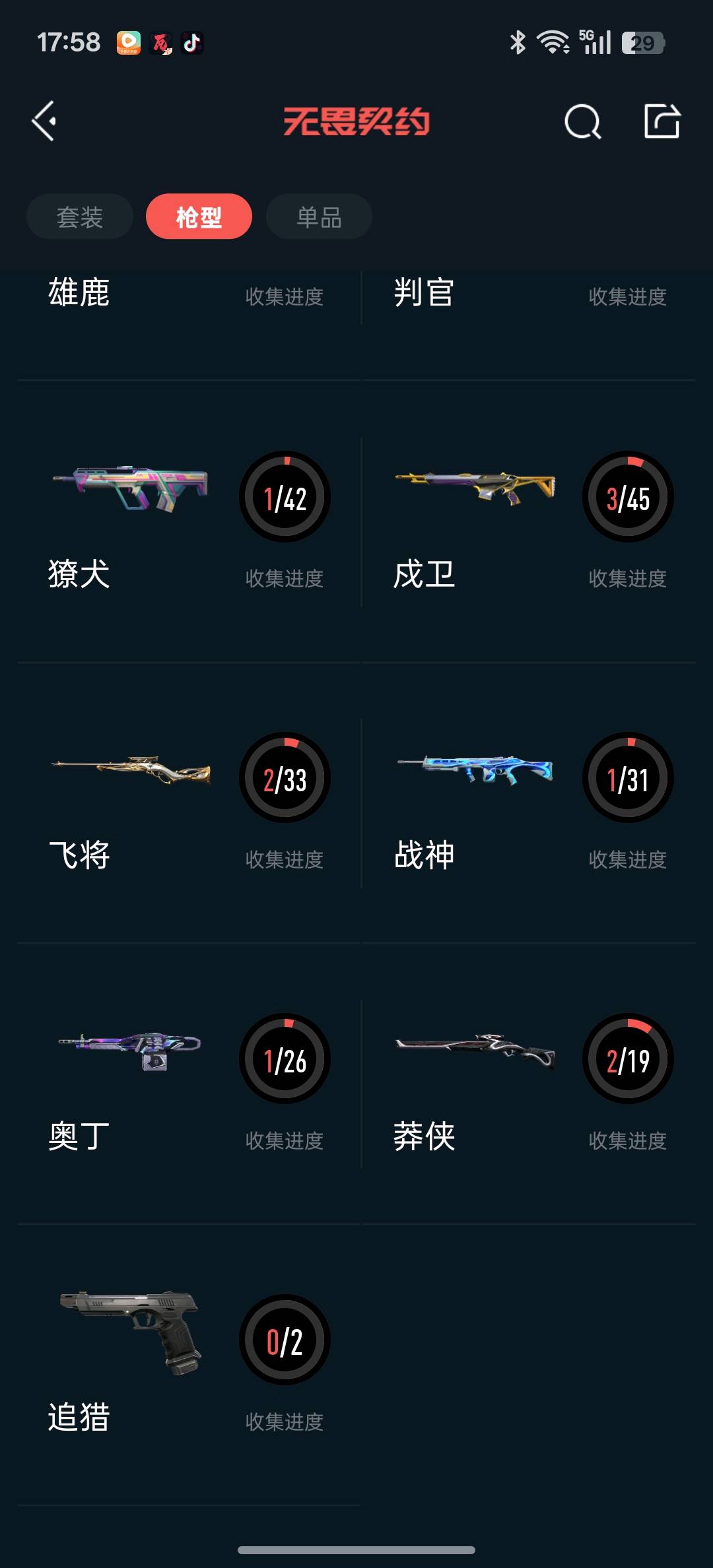Switch to the 套装 tab

coord(80,216)
